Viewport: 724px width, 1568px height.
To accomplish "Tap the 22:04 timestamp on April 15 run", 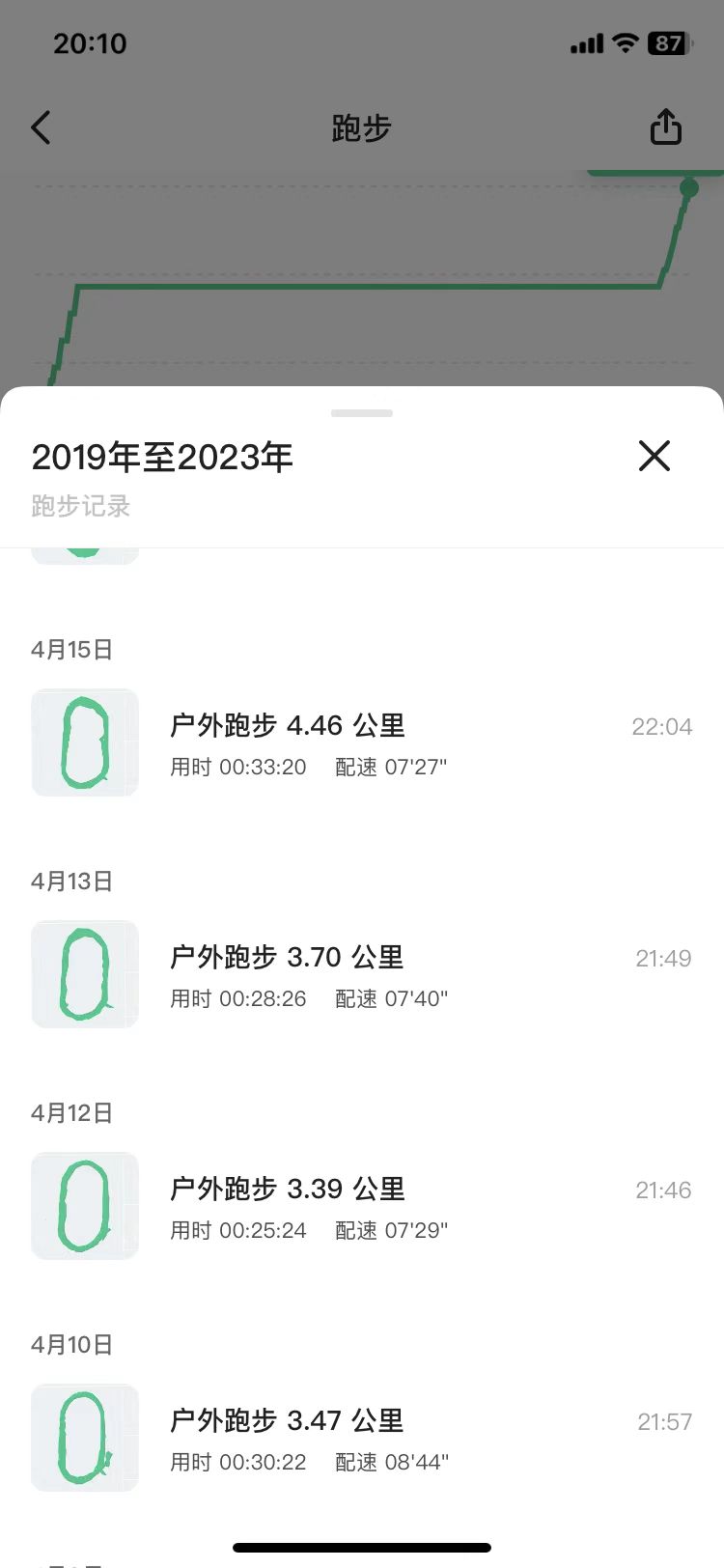I will pyautogui.click(x=662, y=726).
